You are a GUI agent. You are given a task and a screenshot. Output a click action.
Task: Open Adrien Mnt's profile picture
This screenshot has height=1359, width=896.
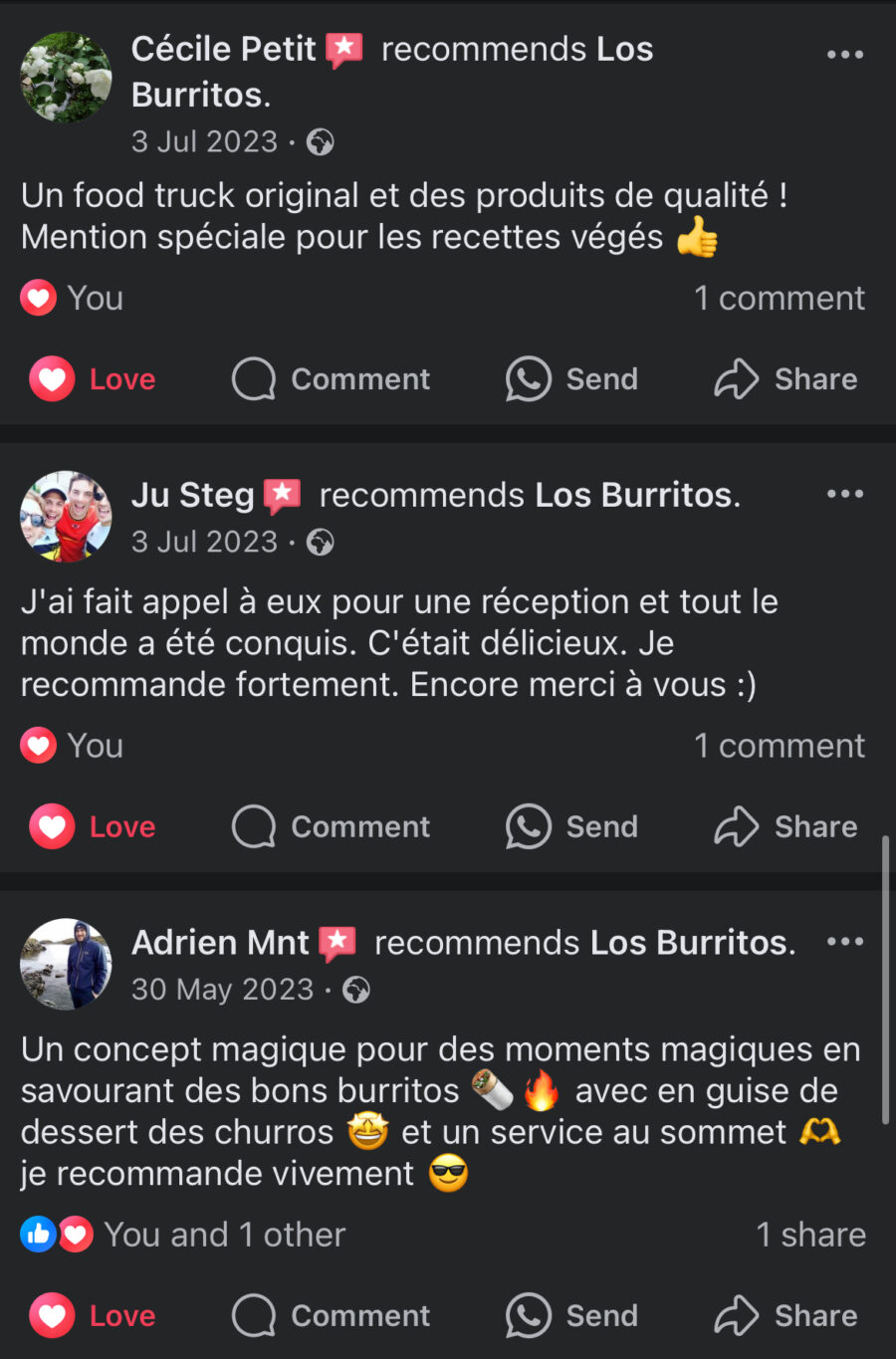[66, 964]
